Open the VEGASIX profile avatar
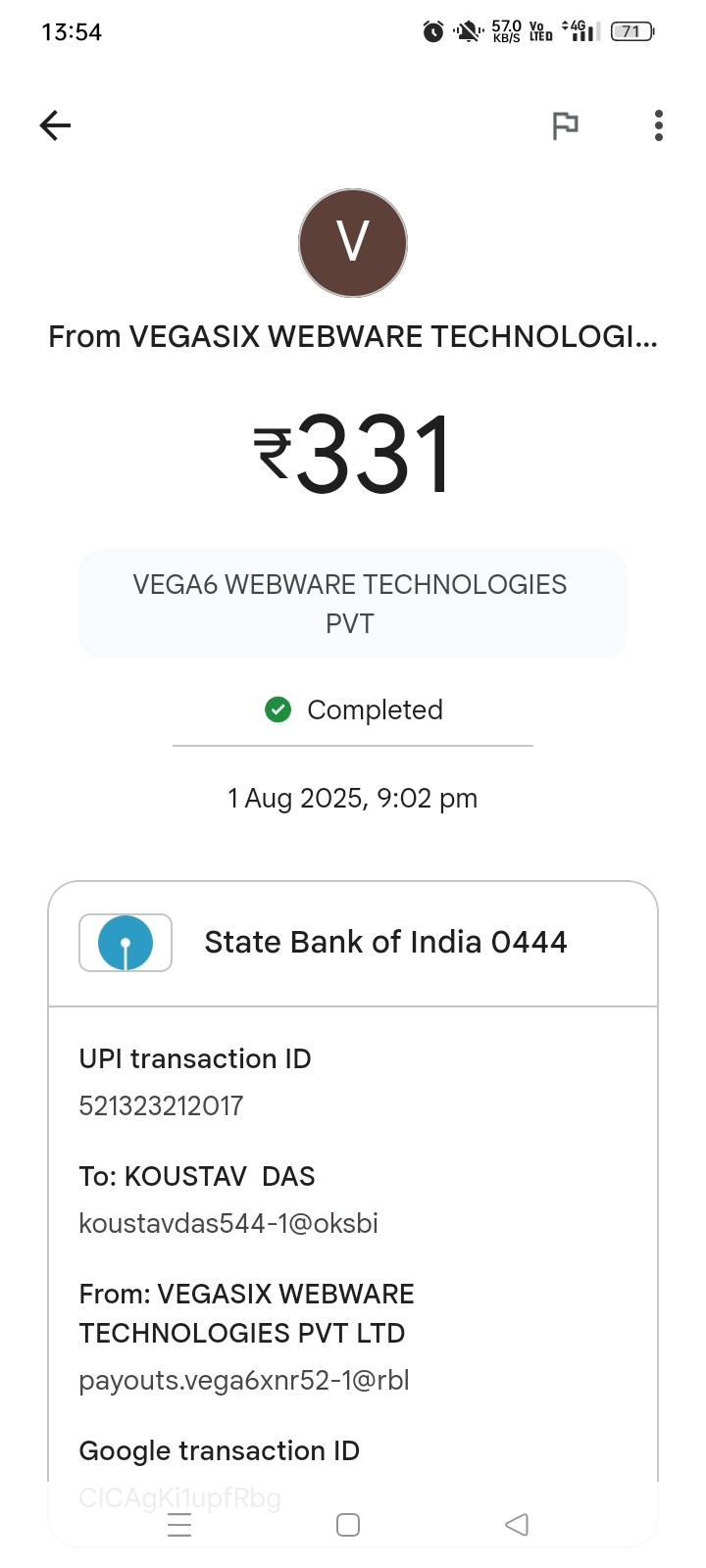 point(353,243)
